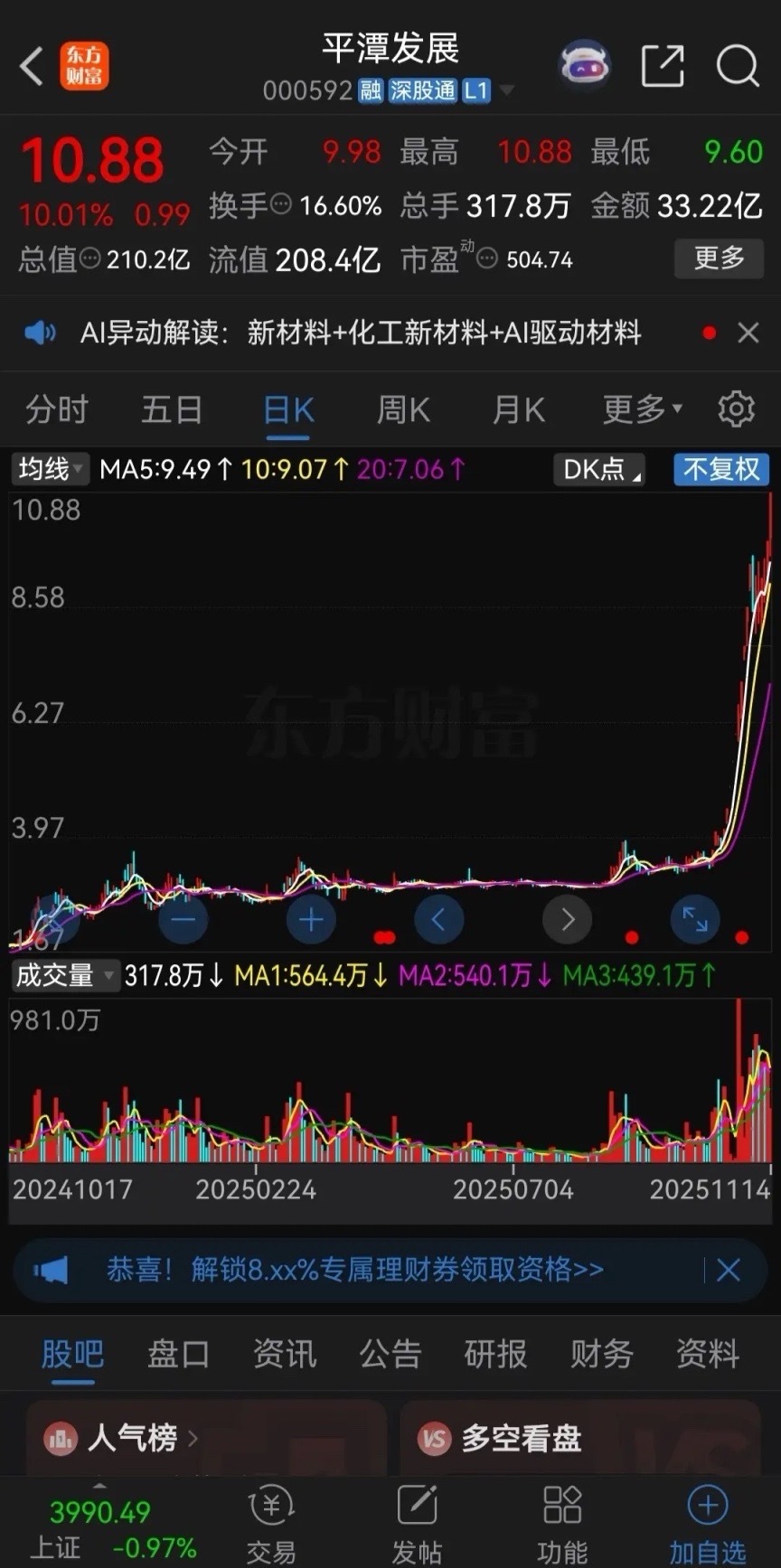Viewport: 781px width, 1568px height.
Task: Switch the 不复权 adjustment mode
Action: (x=720, y=470)
